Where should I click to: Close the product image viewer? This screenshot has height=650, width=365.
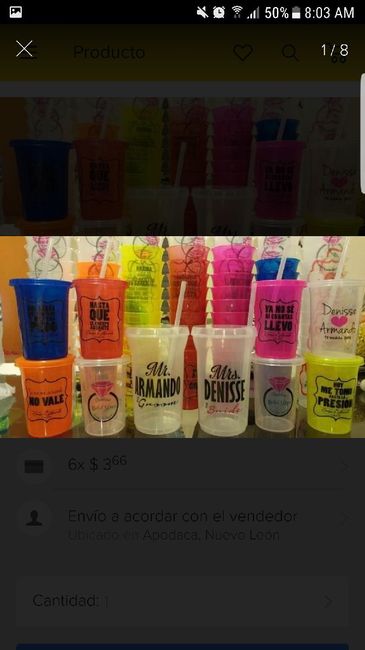click(x=24, y=49)
